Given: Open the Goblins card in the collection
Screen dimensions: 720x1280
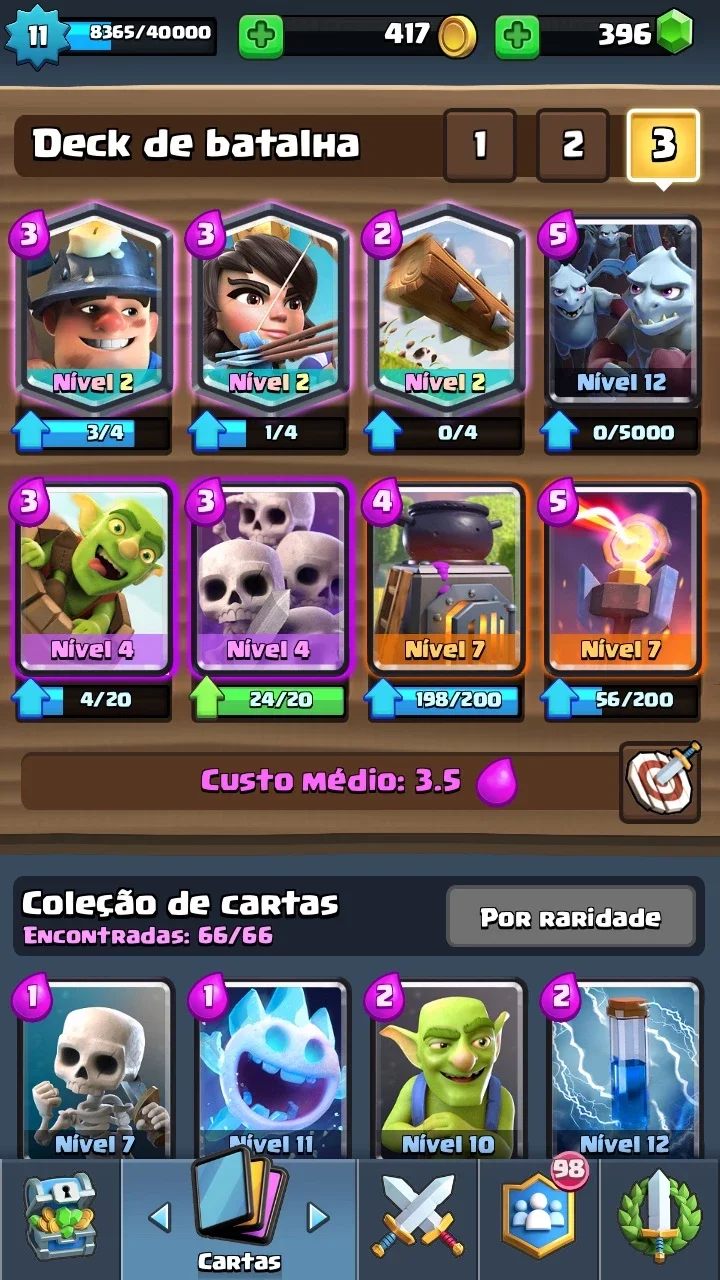Looking at the screenshot, I should point(446,1070).
